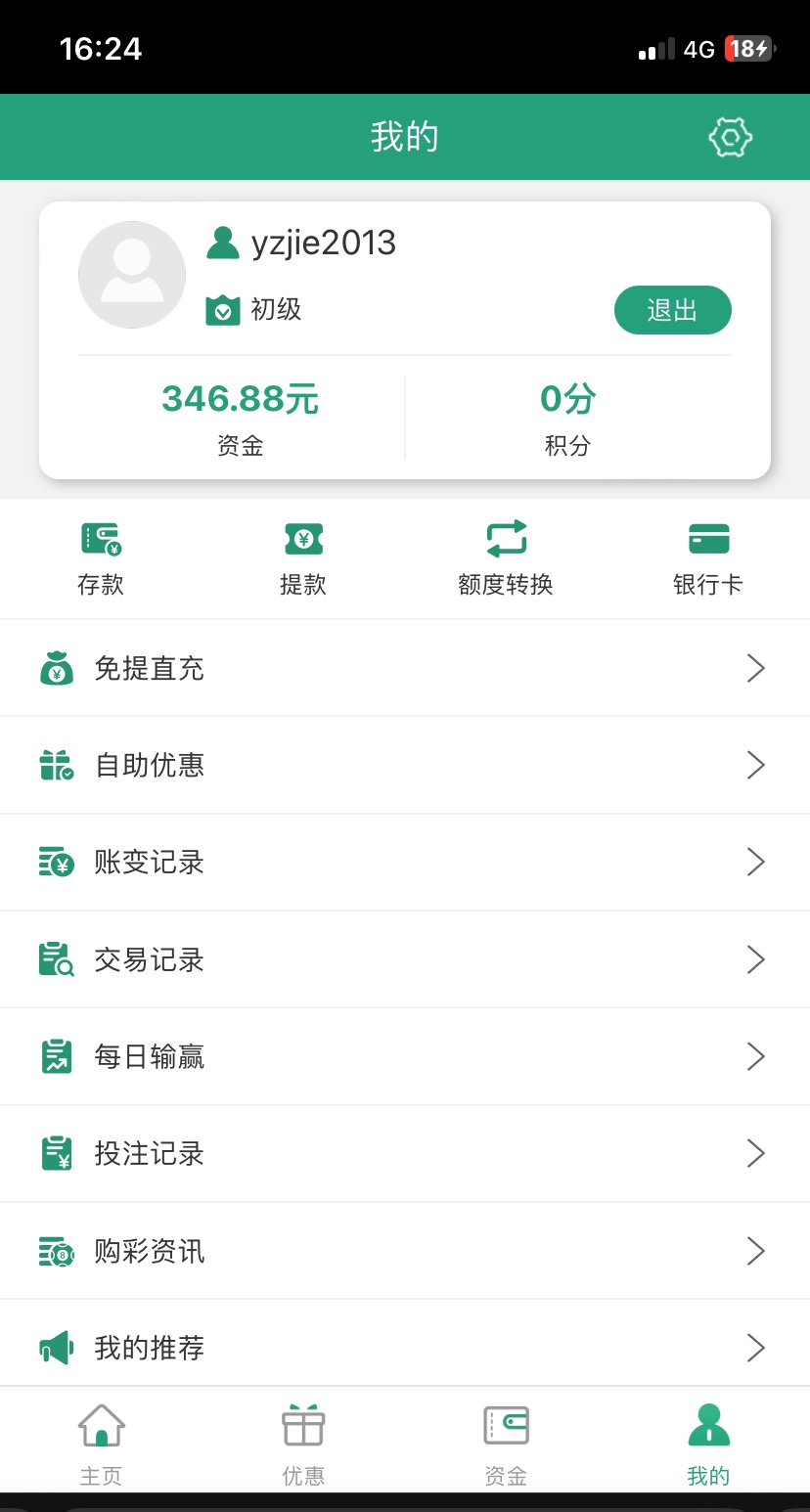
Task: Open 投注记录 betting records
Action: pos(405,1153)
